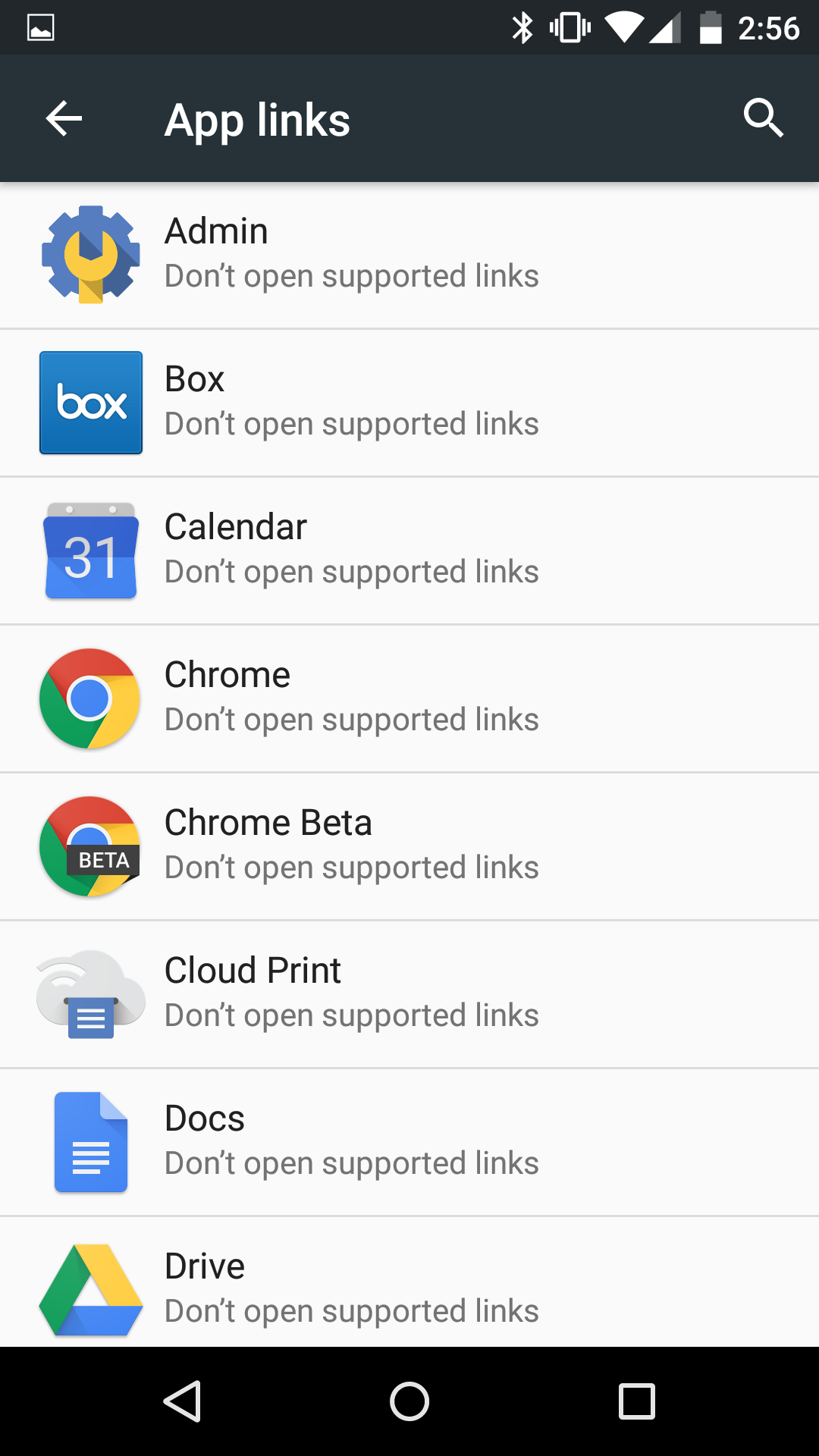The image size is (819, 1456).
Task: Go back from App links
Action: [x=64, y=118]
